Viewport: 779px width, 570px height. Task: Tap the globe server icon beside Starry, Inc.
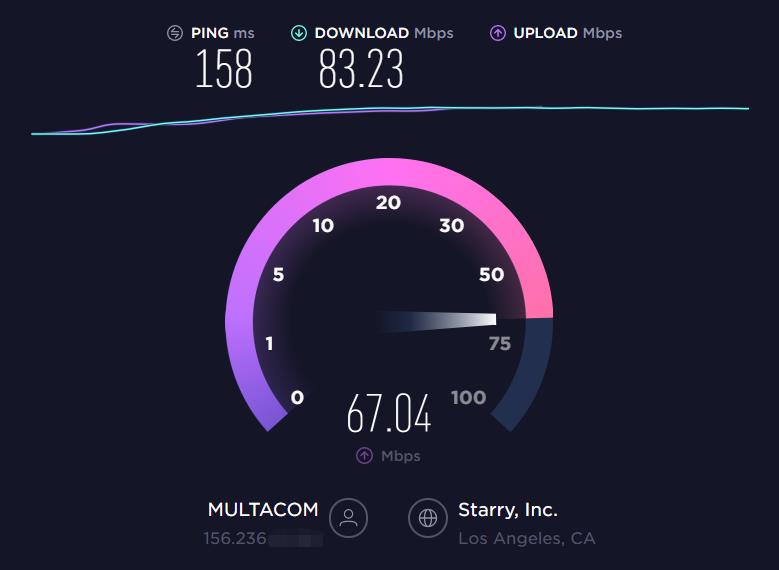tap(428, 518)
